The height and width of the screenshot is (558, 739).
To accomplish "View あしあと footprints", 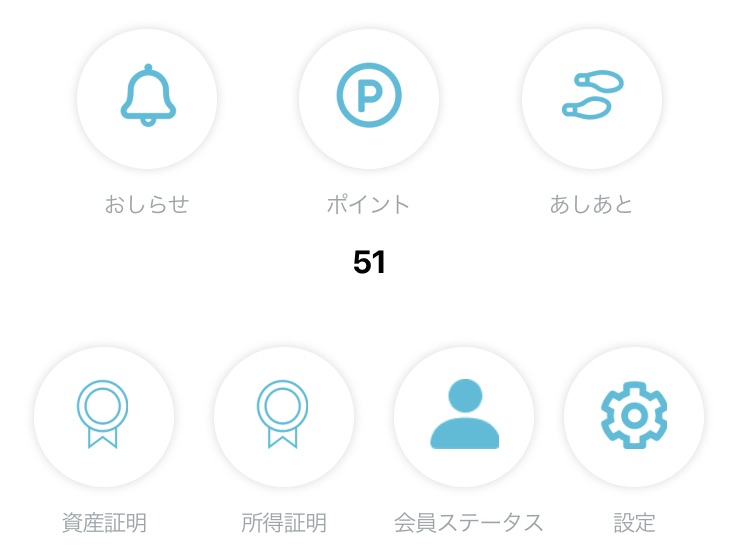I will click(591, 98).
